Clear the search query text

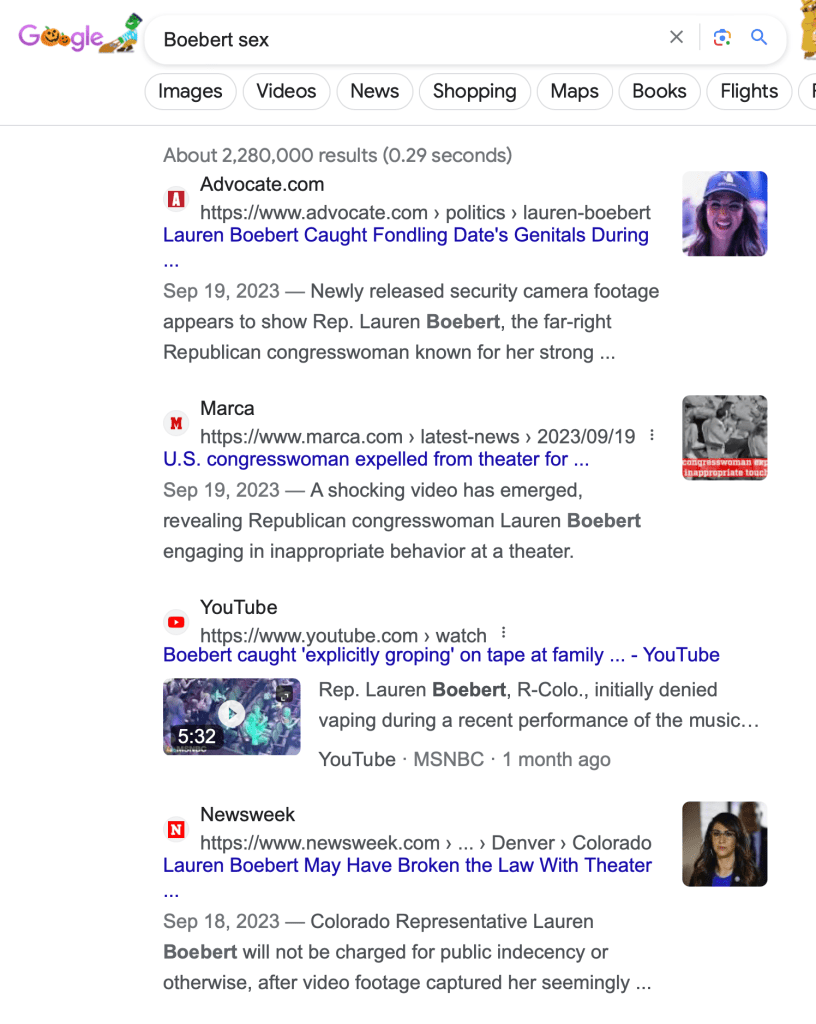(676, 38)
